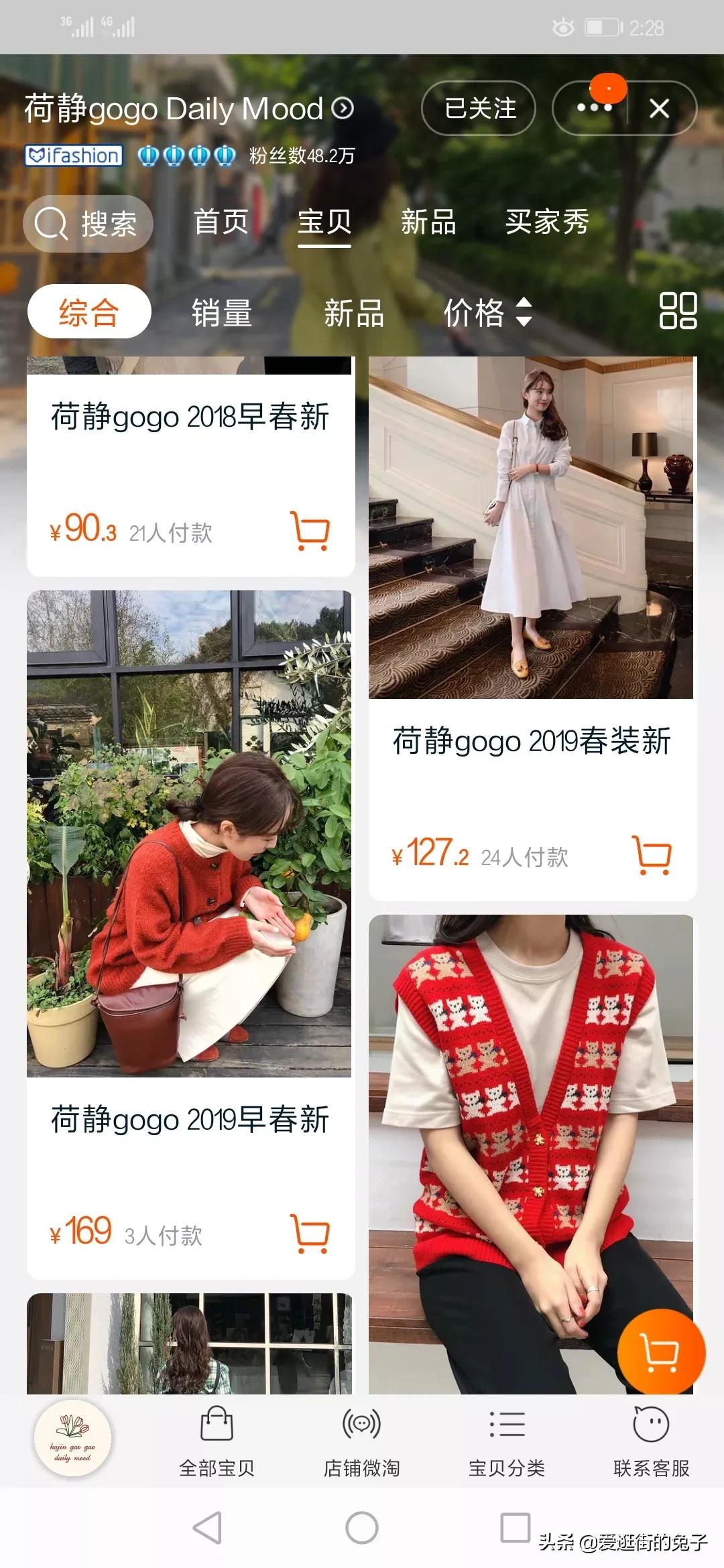Add the ¥90.3 item to cart
This screenshot has height=1568, width=724.
point(310,531)
